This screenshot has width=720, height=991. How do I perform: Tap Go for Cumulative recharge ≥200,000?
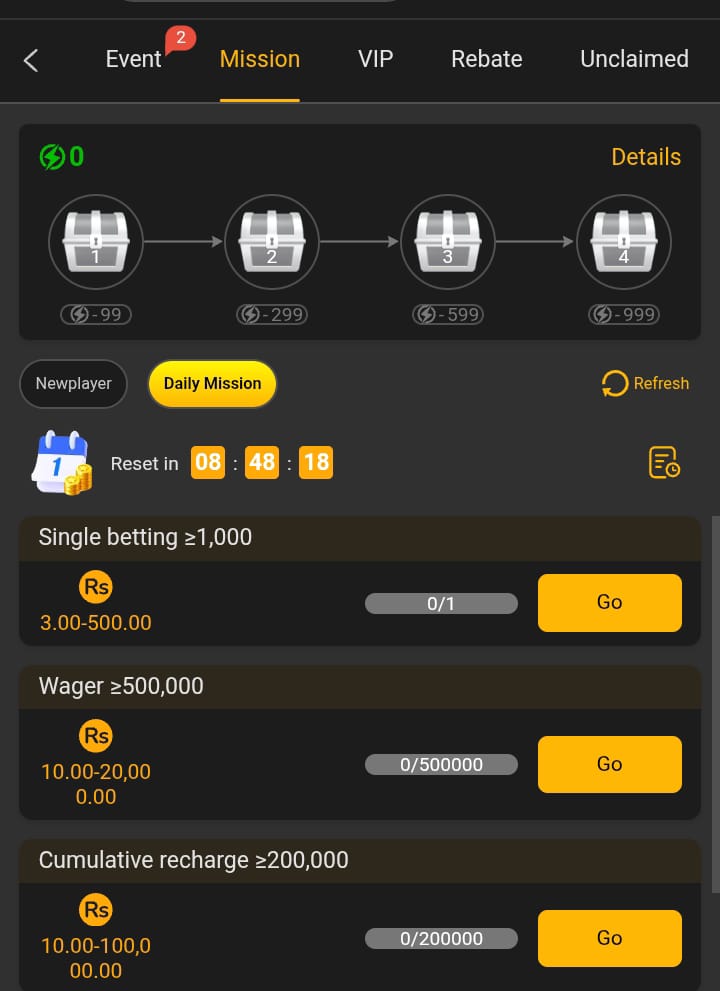click(x=609, y=938)
